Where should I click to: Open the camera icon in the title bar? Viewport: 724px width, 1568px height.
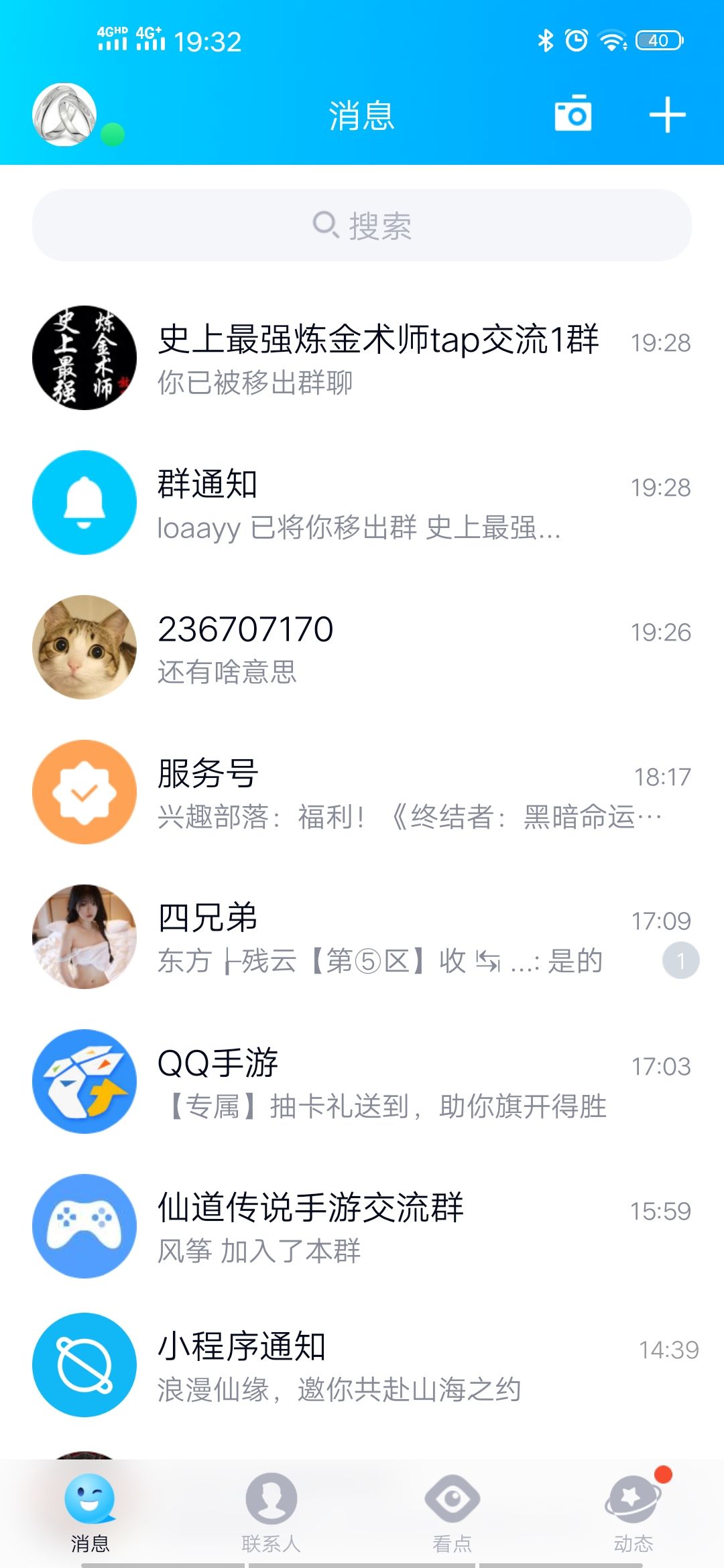point(573,115)
